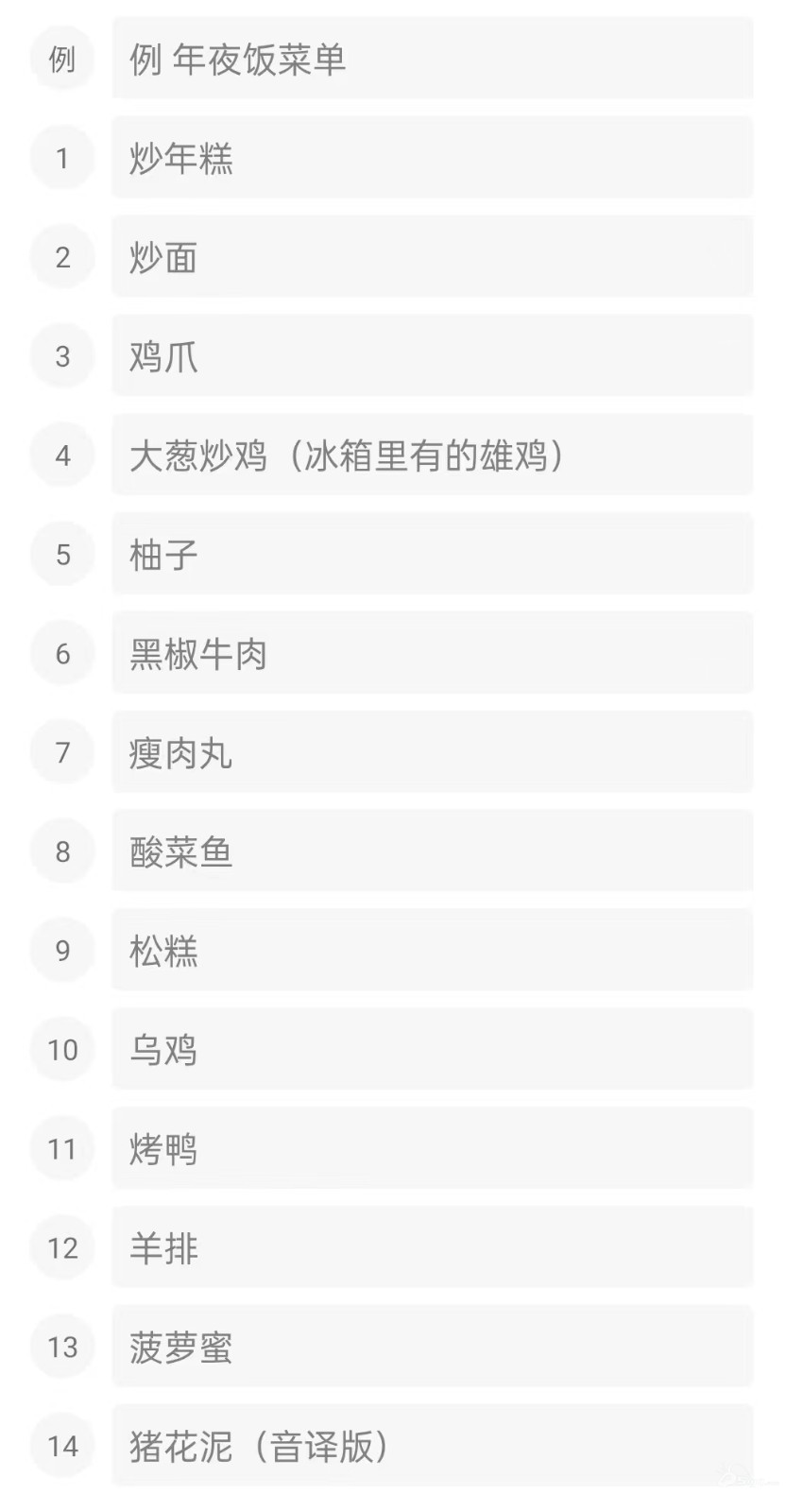Edit the 酸菜鱼 entry
The height and width of the screenshot is (1512, 803).
433,851
